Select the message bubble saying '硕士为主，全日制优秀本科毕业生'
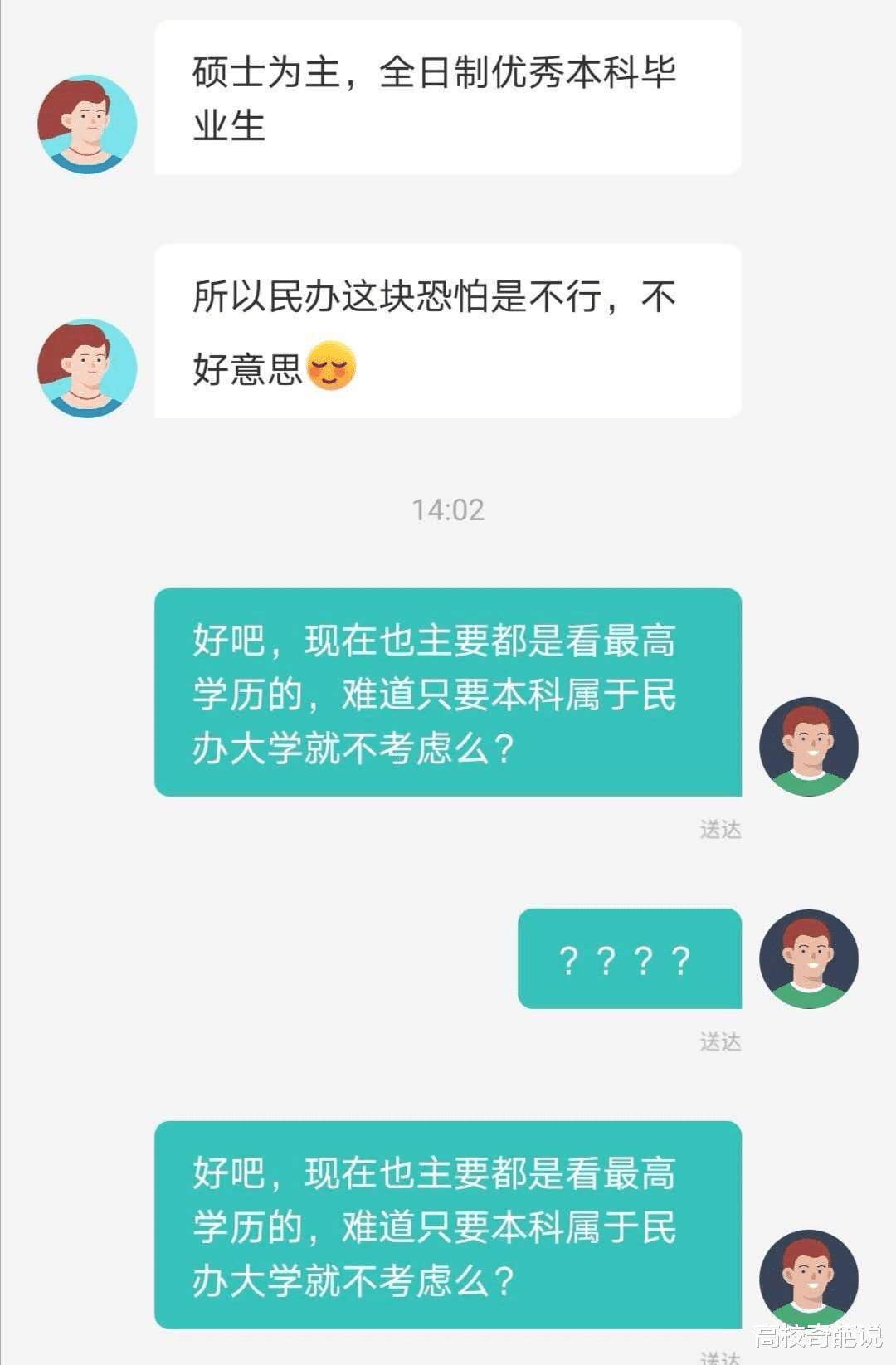Viewport: 896px width, 1365px height. 448,100
